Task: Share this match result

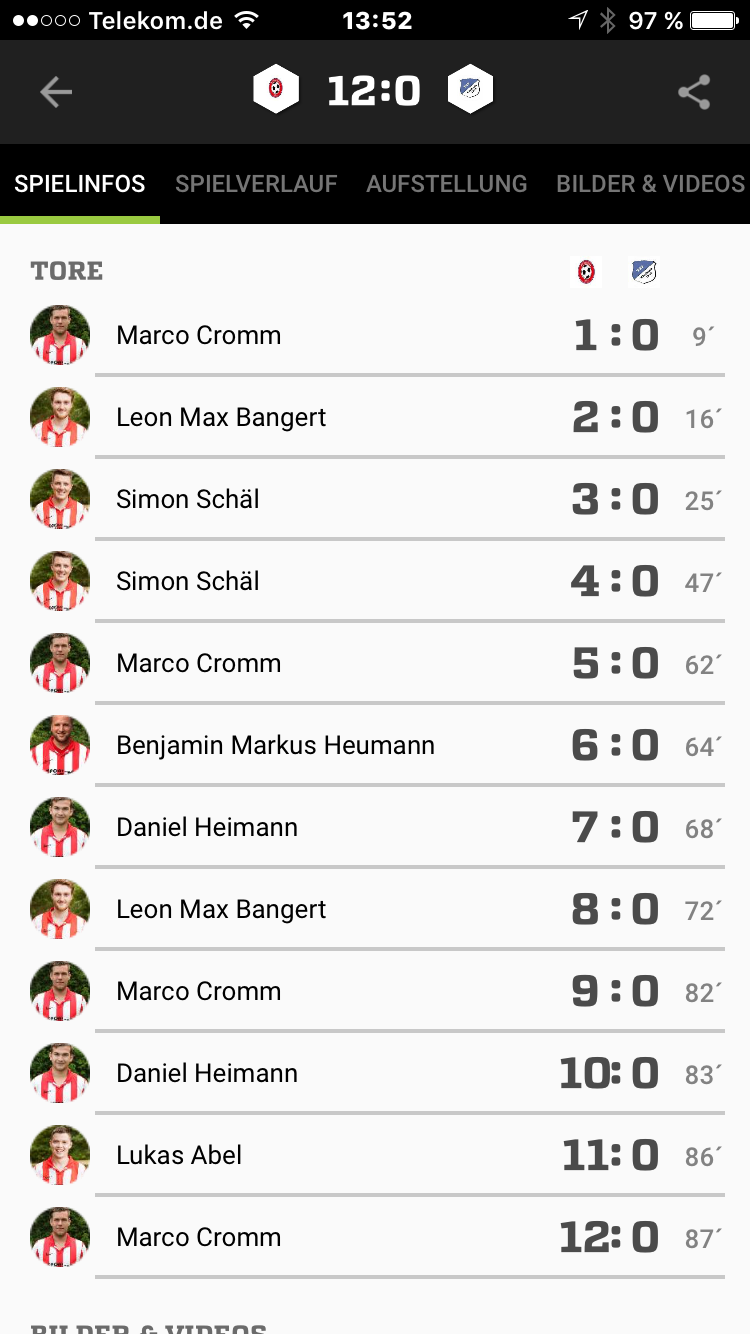Action: coord(694,92)
